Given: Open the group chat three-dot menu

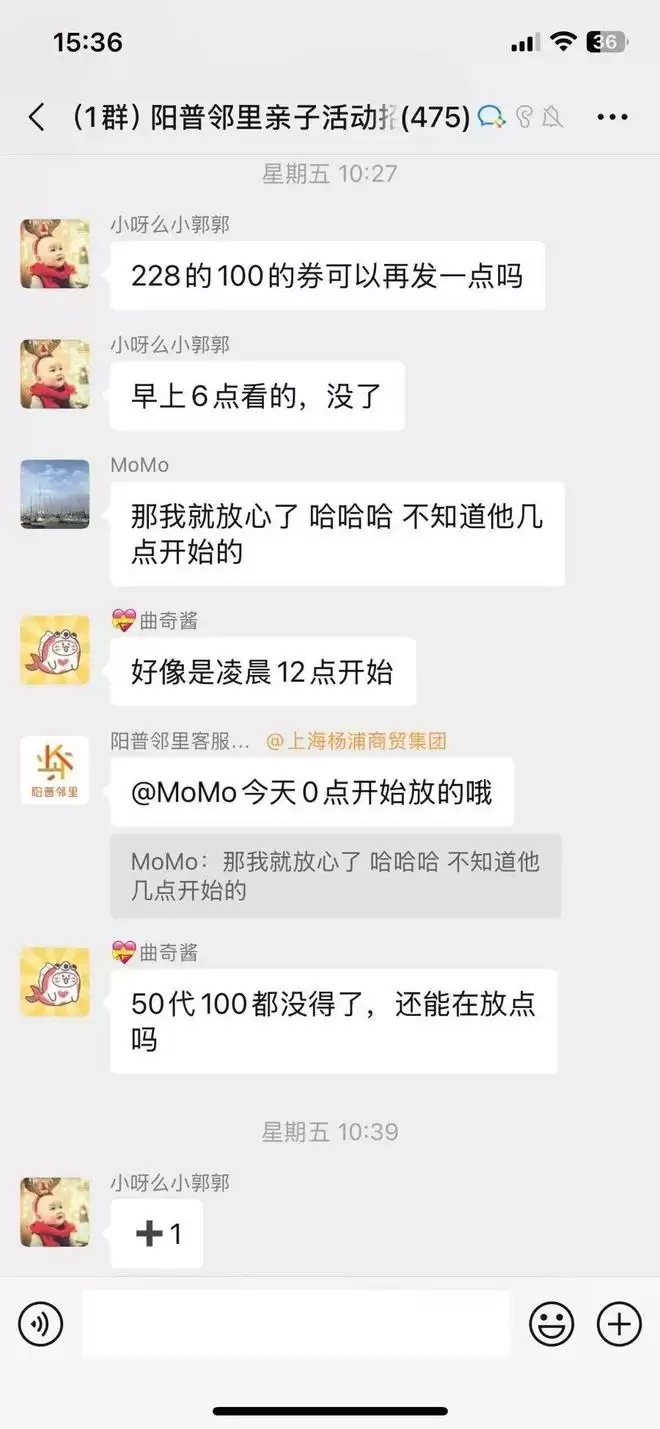Looking at the screenshot, I should click(612, 118).
